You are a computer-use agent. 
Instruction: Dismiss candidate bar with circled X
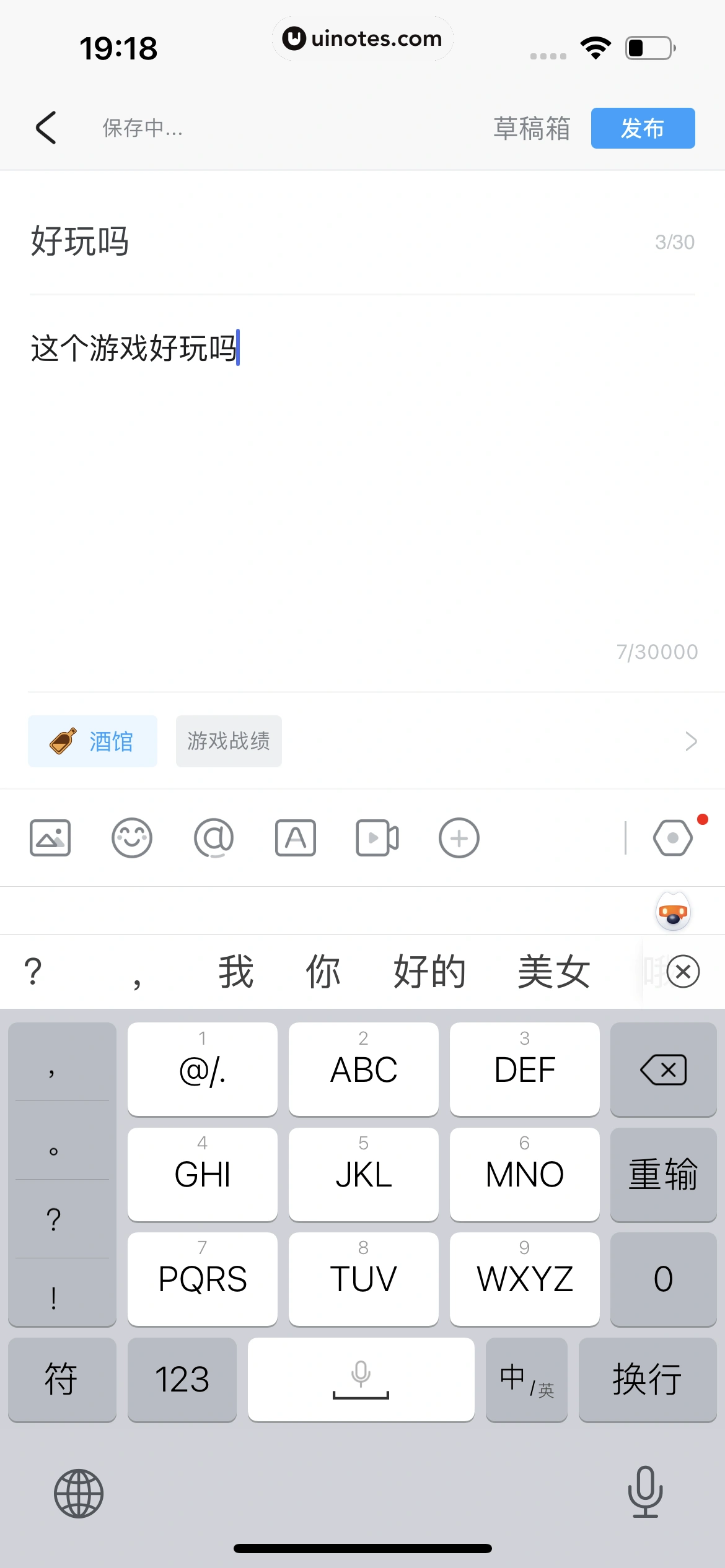(x=683, y=972)
